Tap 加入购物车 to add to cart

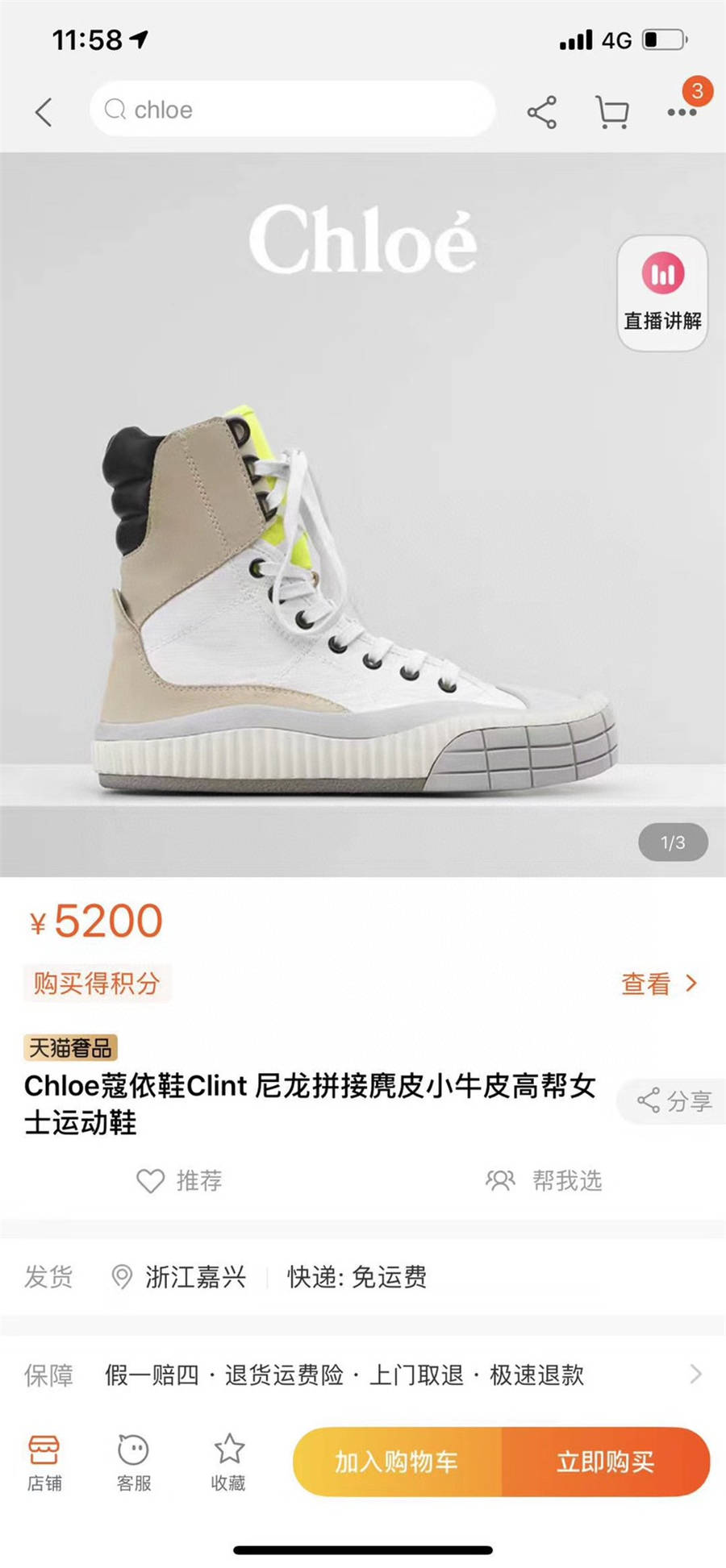397,1462
